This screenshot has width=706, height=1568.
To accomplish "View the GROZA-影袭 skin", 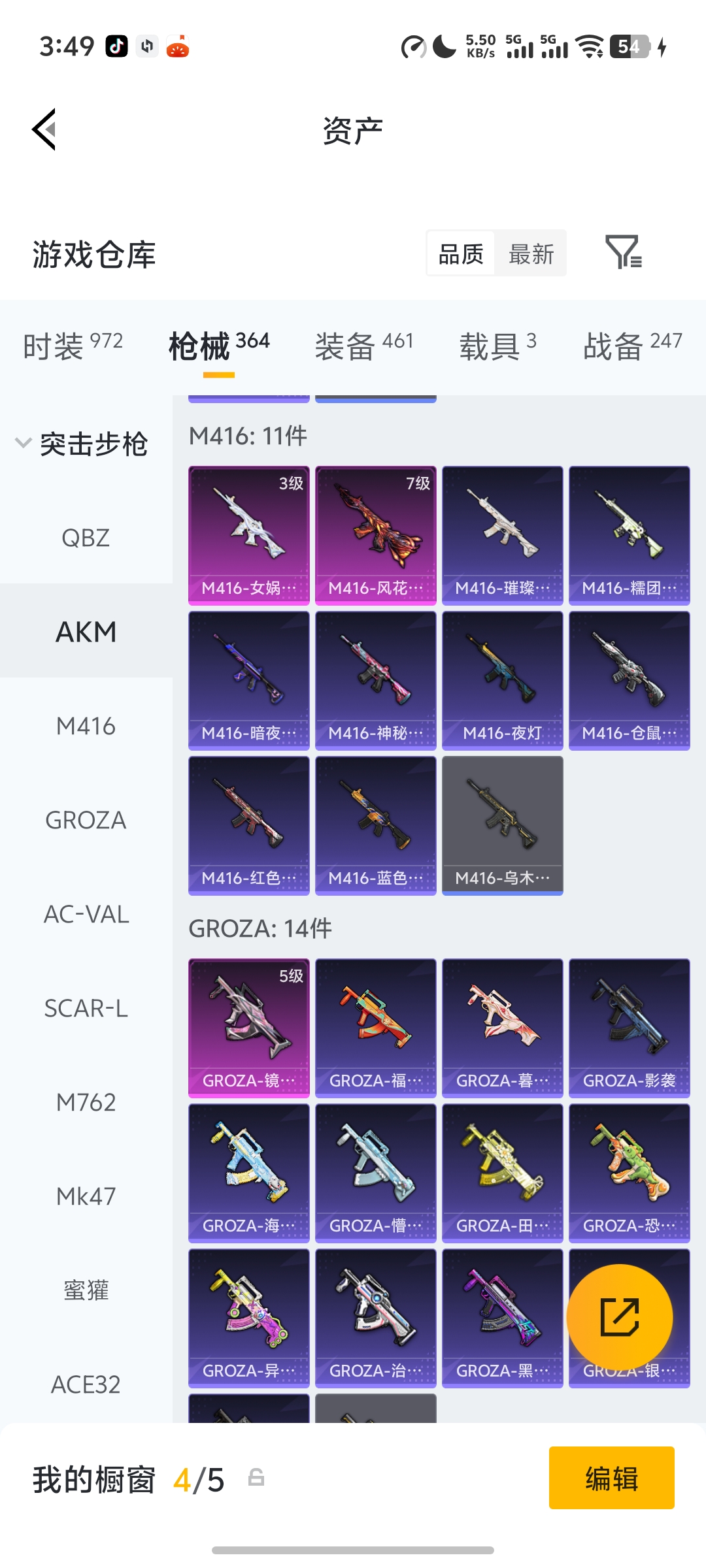I will click(x=629, y=1028).
